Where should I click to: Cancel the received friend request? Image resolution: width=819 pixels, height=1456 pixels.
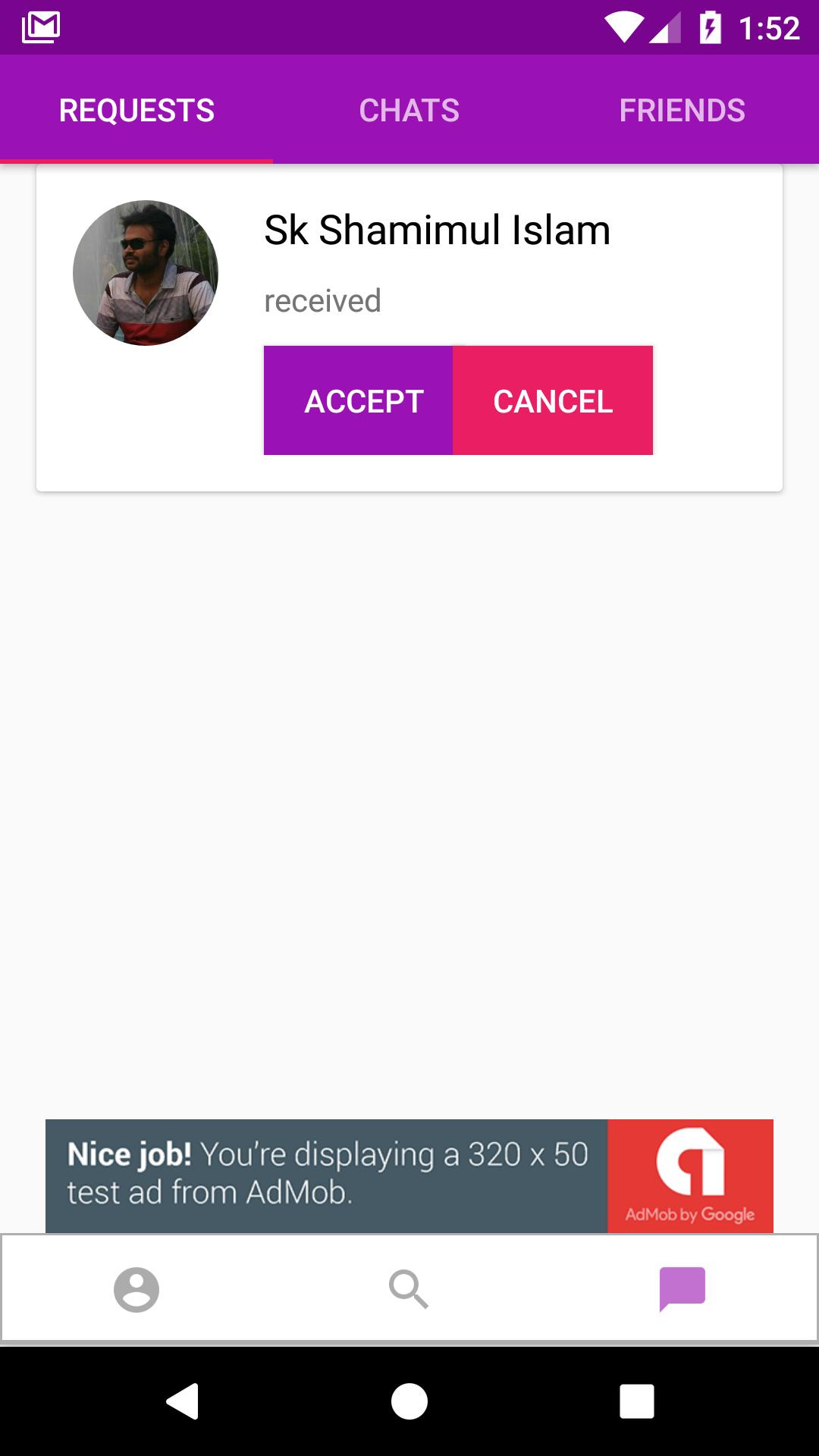553,400
